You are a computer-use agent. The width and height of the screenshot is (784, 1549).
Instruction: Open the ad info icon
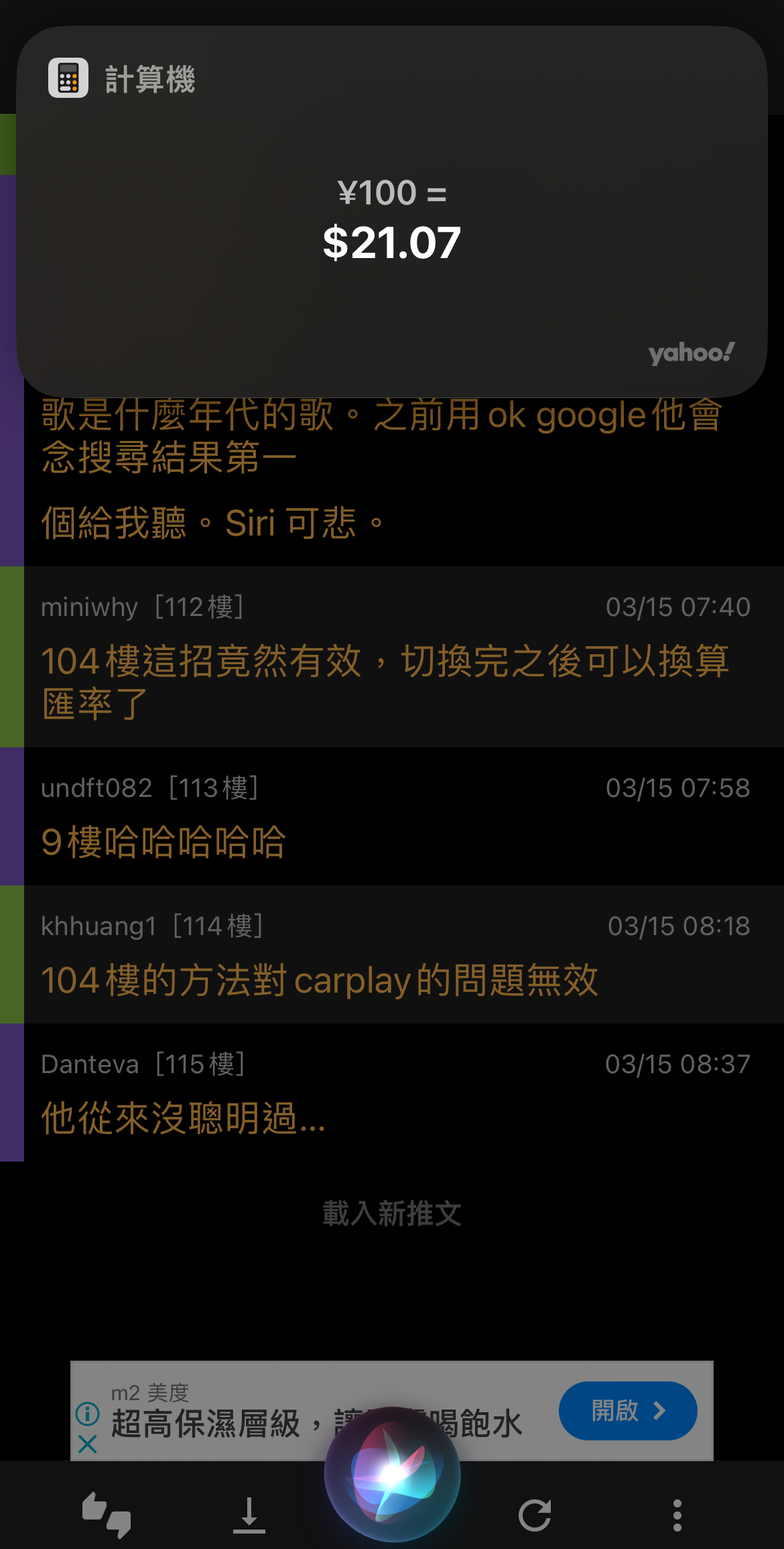88,1414
